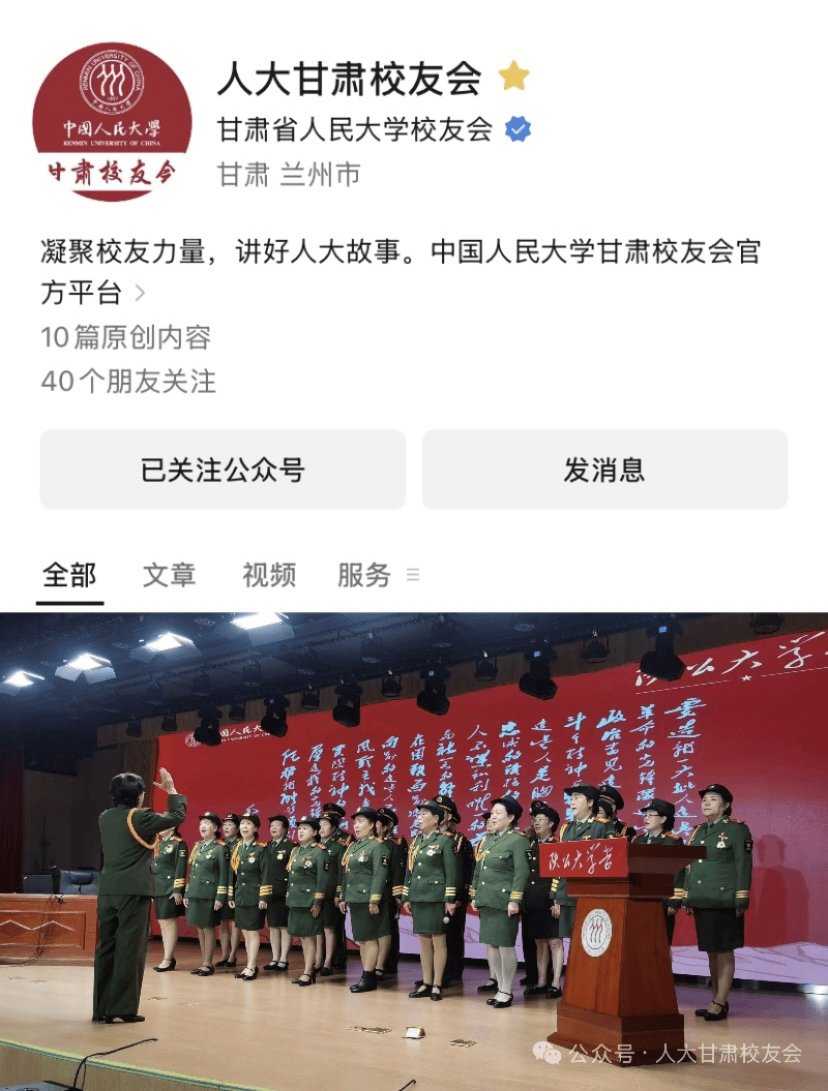Send a message via 发消息
Screen dimensions: 828x1091
point(604,470)
